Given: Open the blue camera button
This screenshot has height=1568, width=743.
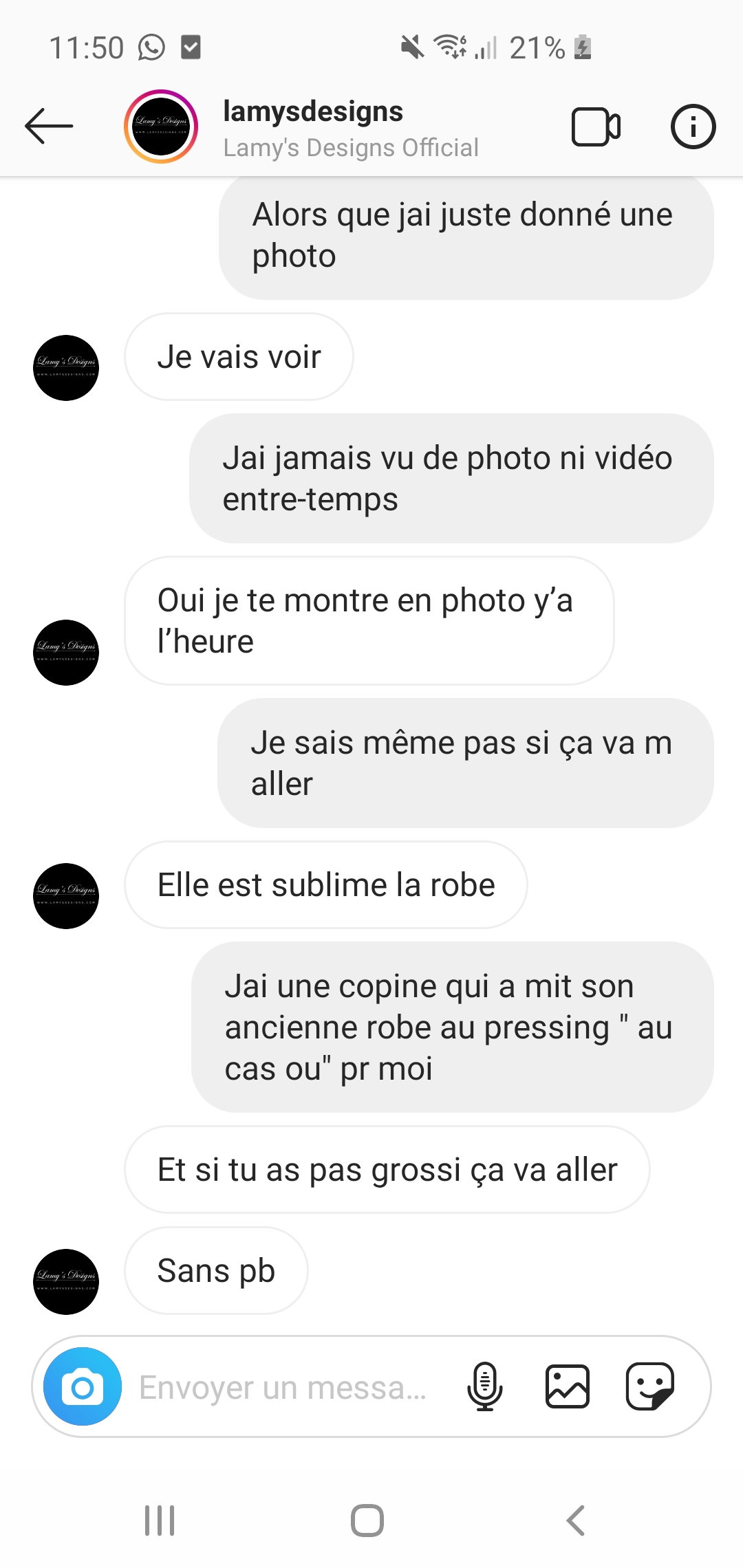Looking at the screenshot, I should [x=83, y=1386].
